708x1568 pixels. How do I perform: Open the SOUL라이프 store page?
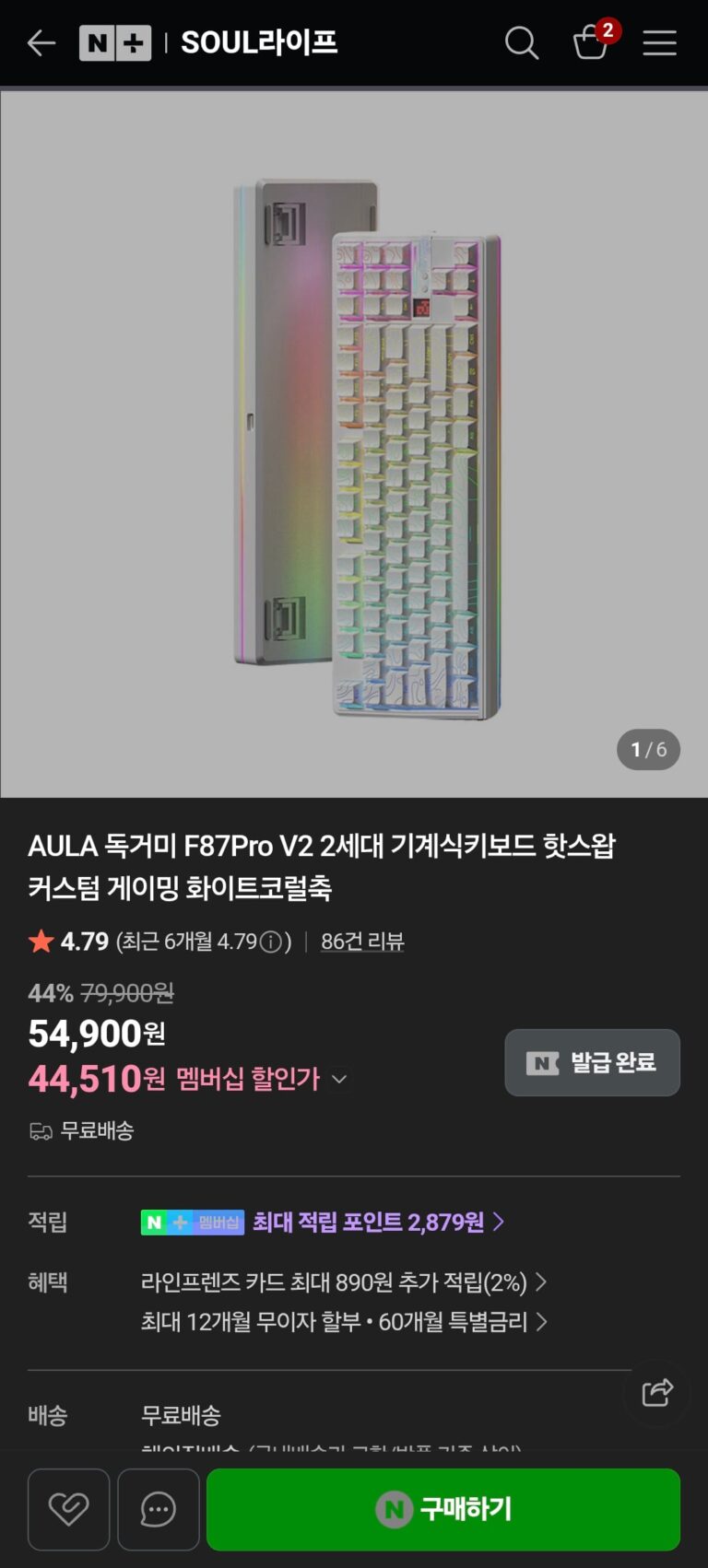(x=259, y=42)
